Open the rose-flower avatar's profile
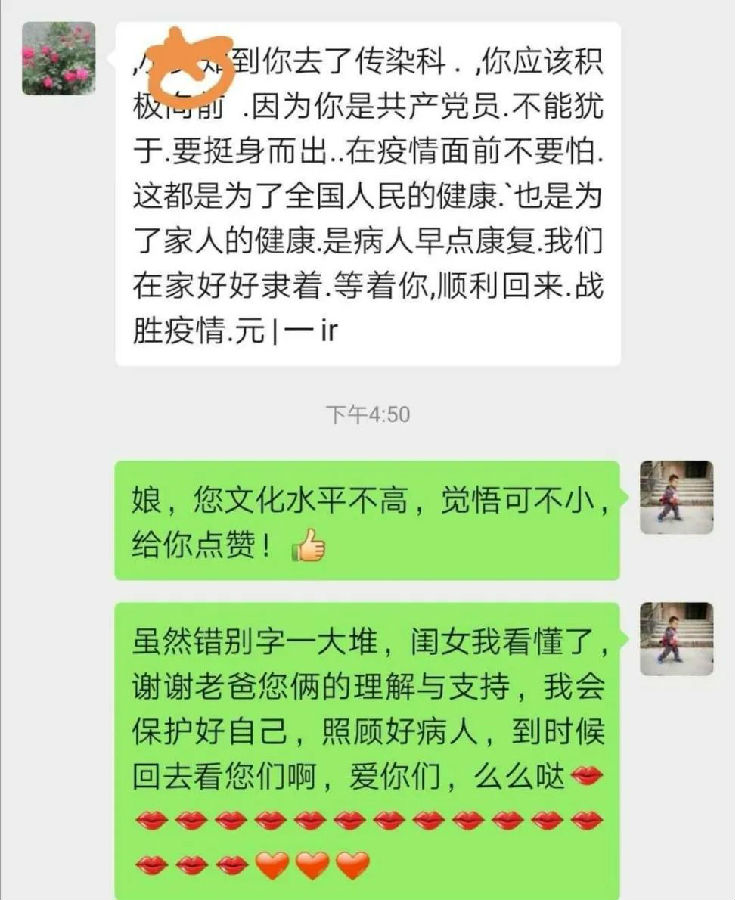735x900 pixels. click(58, 58)
